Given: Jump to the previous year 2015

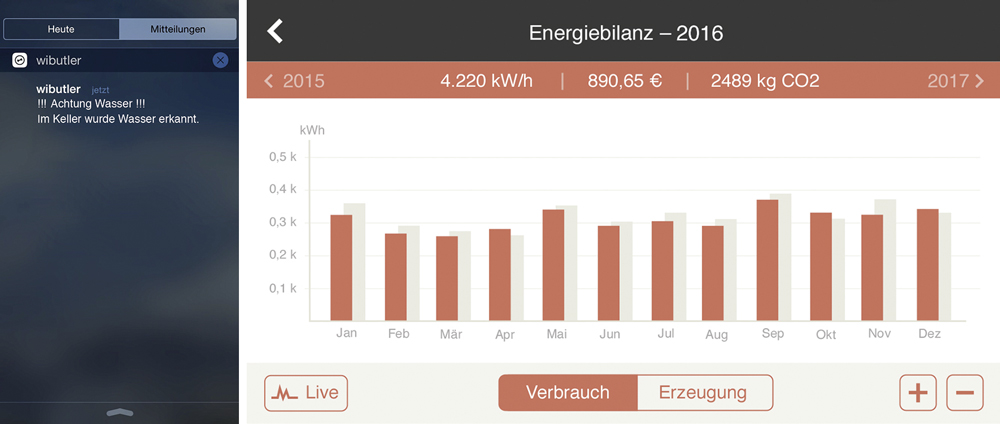Looking at the screenshot, I should tap(295, 81).
